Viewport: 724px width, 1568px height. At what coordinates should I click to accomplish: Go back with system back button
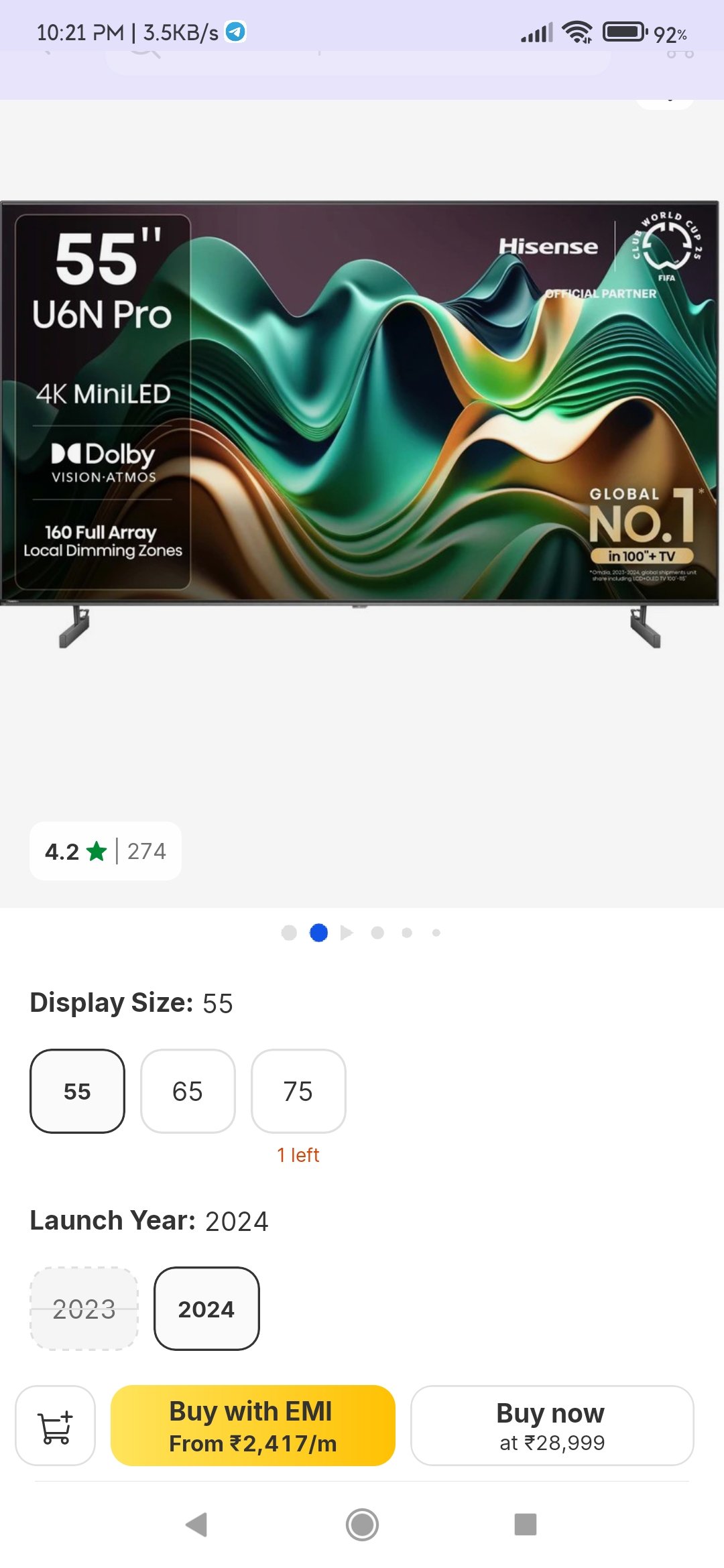pyautogui.click(x=196, y=1524)
